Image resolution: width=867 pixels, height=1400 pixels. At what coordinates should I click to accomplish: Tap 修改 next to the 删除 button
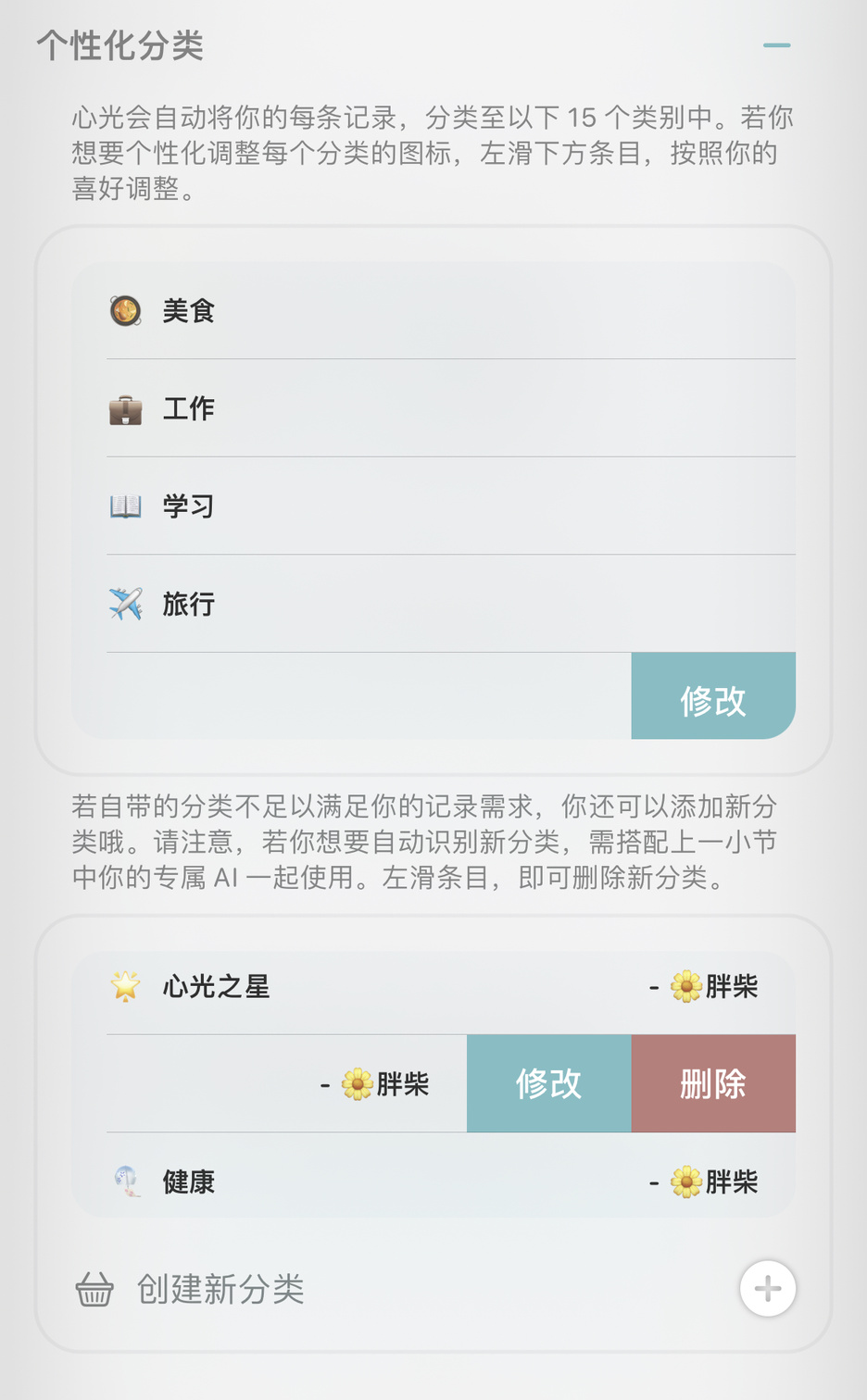pos(548,1083)
